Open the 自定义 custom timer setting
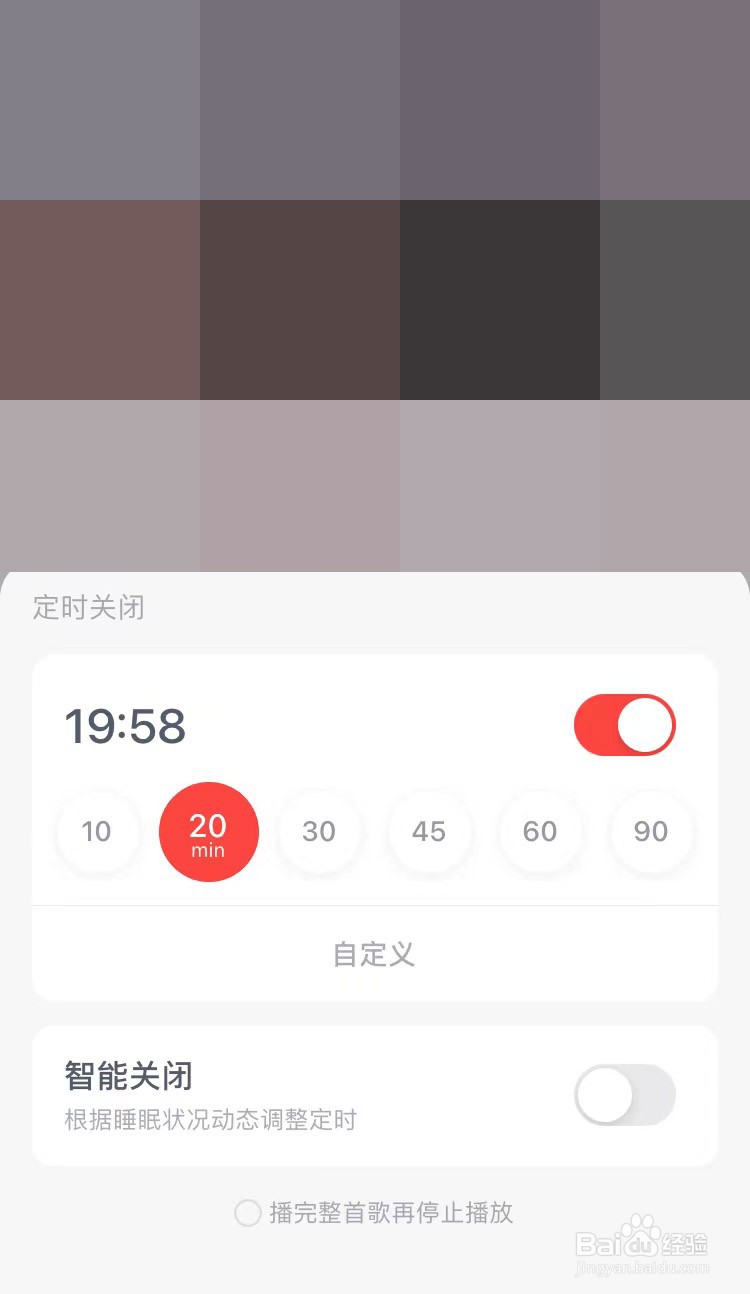This screenshot has height=1294, width=750. (x=375, y=954)
